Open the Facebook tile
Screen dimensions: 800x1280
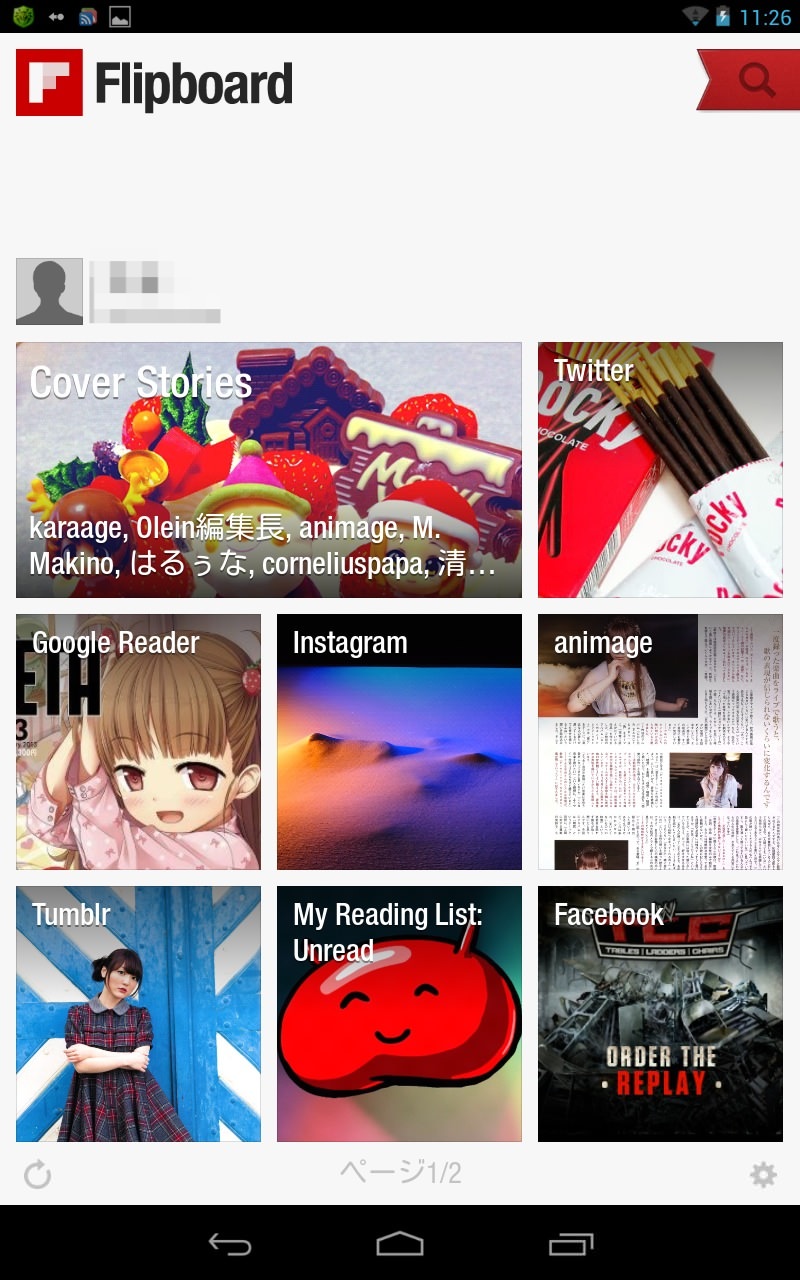(660, 1014)
